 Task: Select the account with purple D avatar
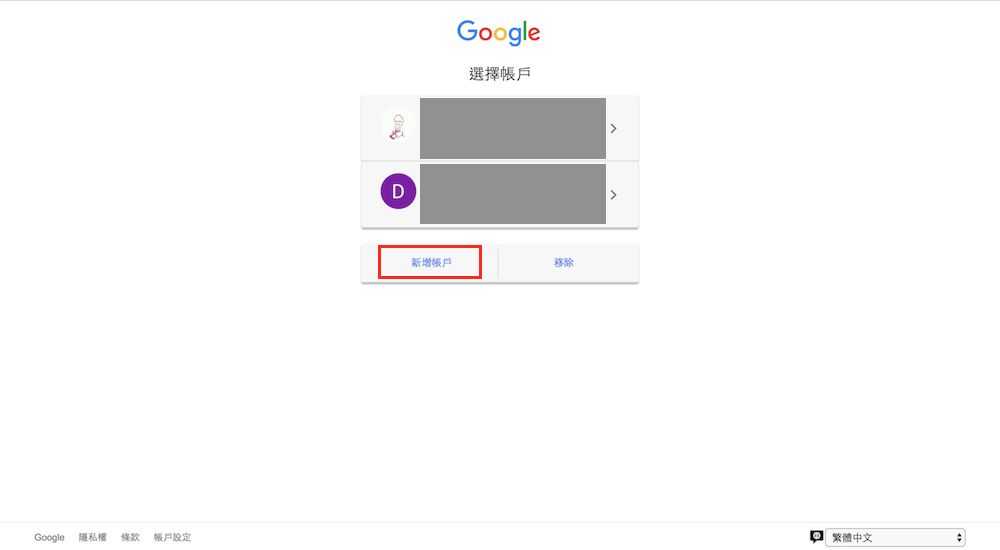[x=500, y=194]
